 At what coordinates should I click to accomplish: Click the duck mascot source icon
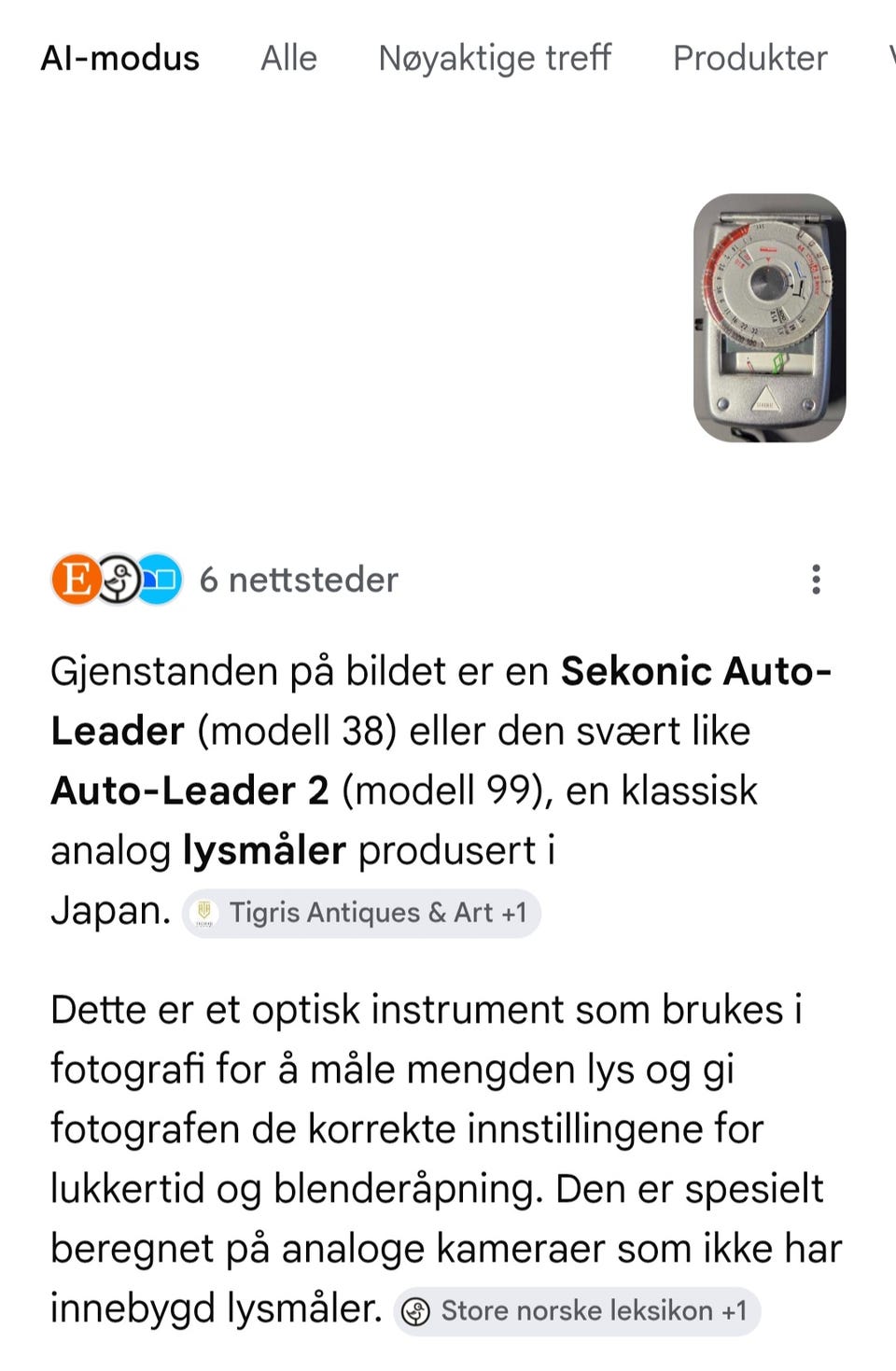pos(119,579)
